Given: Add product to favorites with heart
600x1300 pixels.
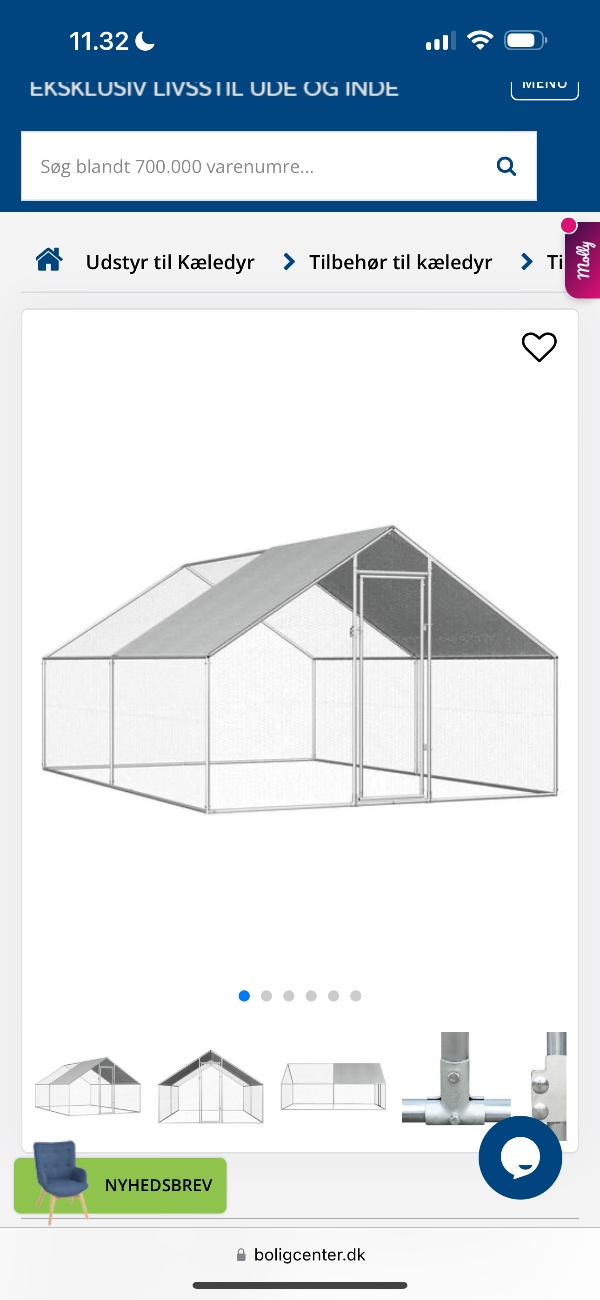Looking at the screenshot, I should coord(539,347).
